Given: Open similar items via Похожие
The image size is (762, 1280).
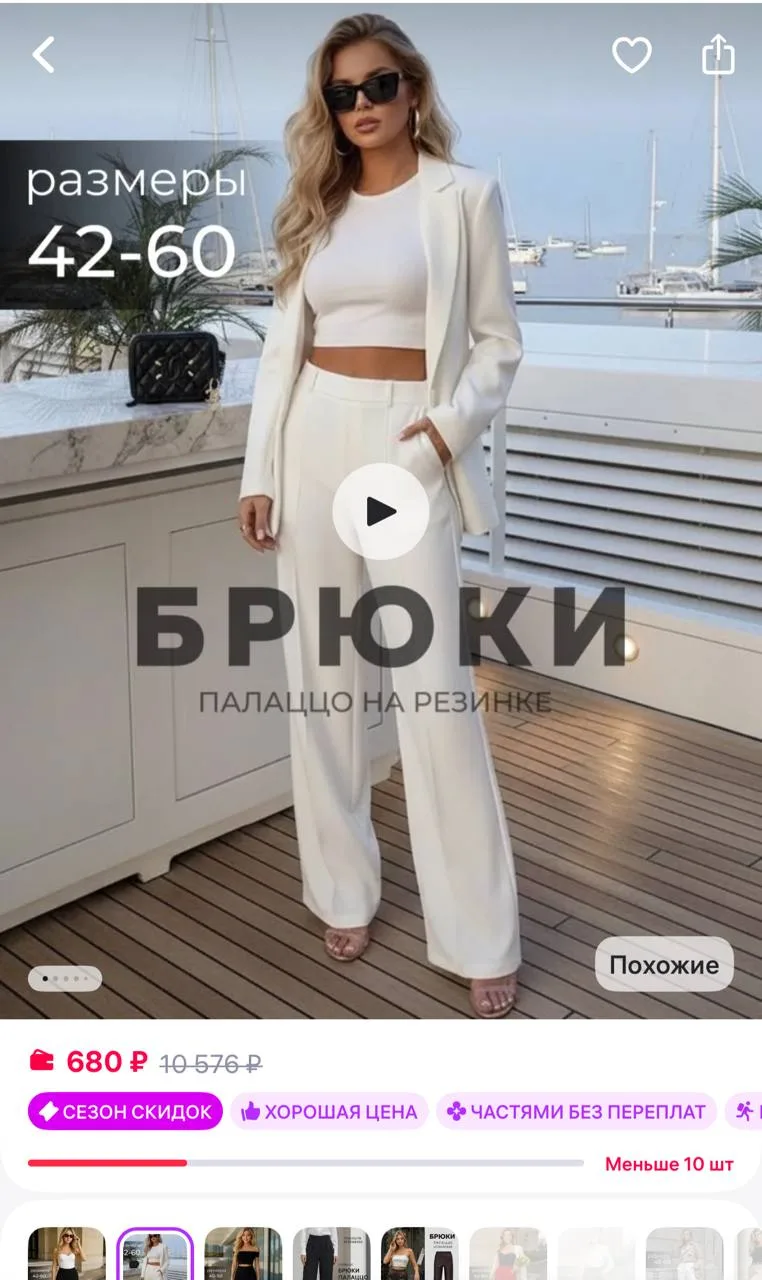Looking at the screenshot, I should (664, 965).
